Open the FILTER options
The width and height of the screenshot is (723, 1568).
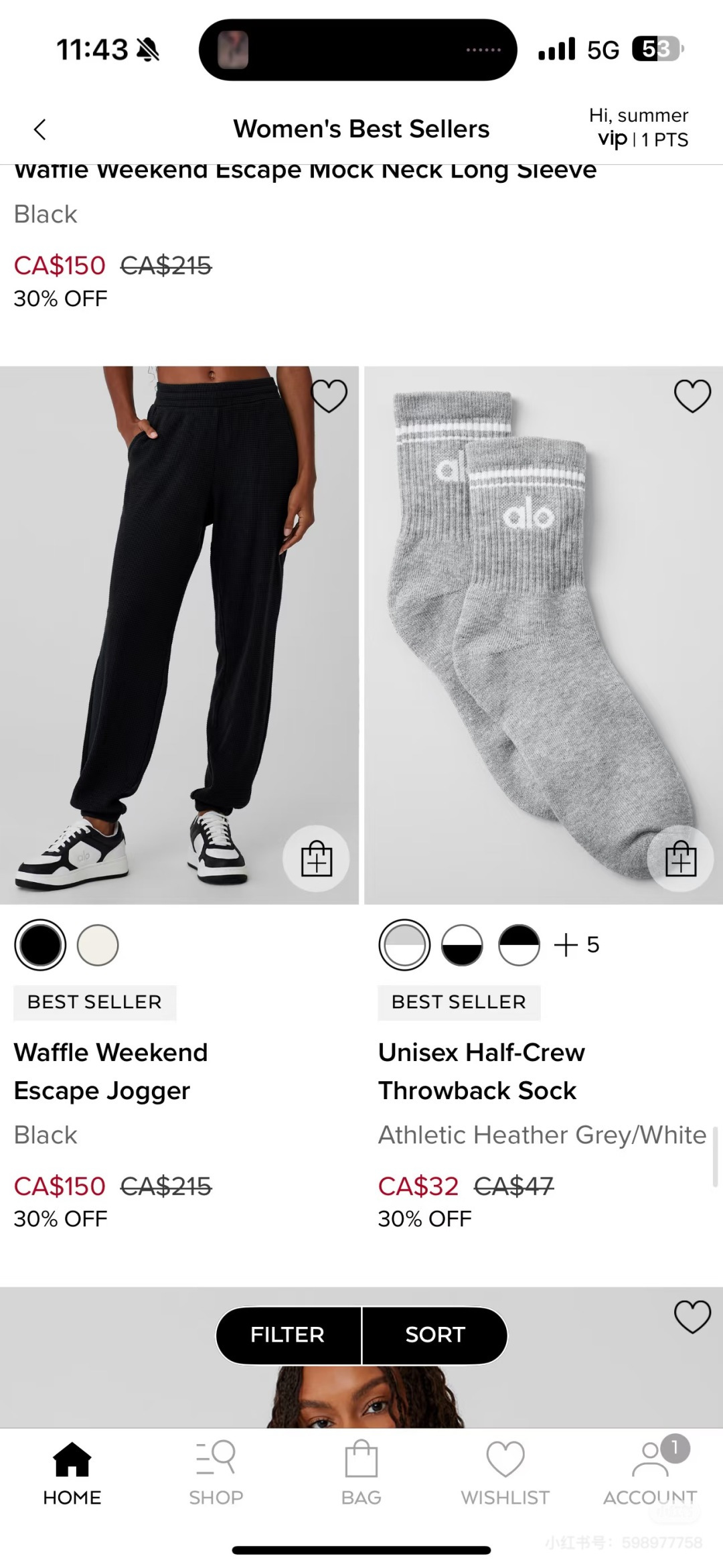[x=288, y=1335]
